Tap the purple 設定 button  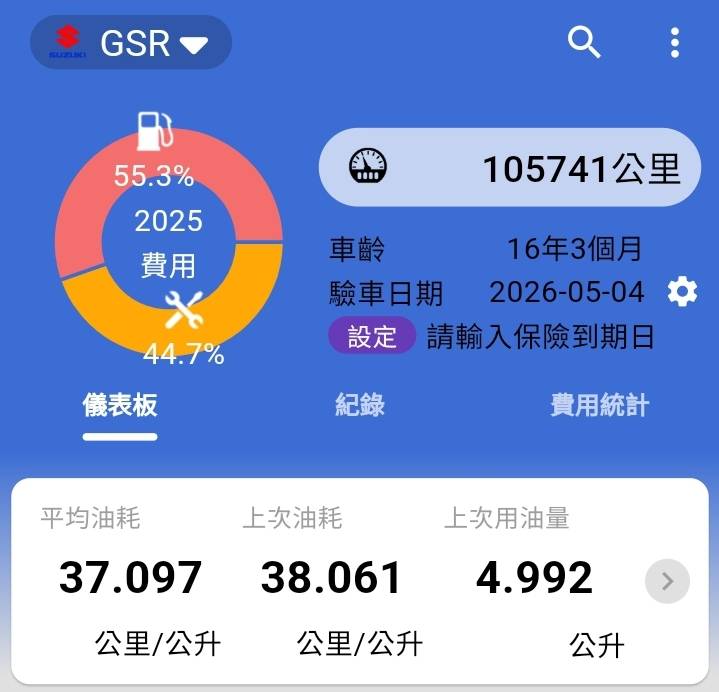[x=372, y=336]
